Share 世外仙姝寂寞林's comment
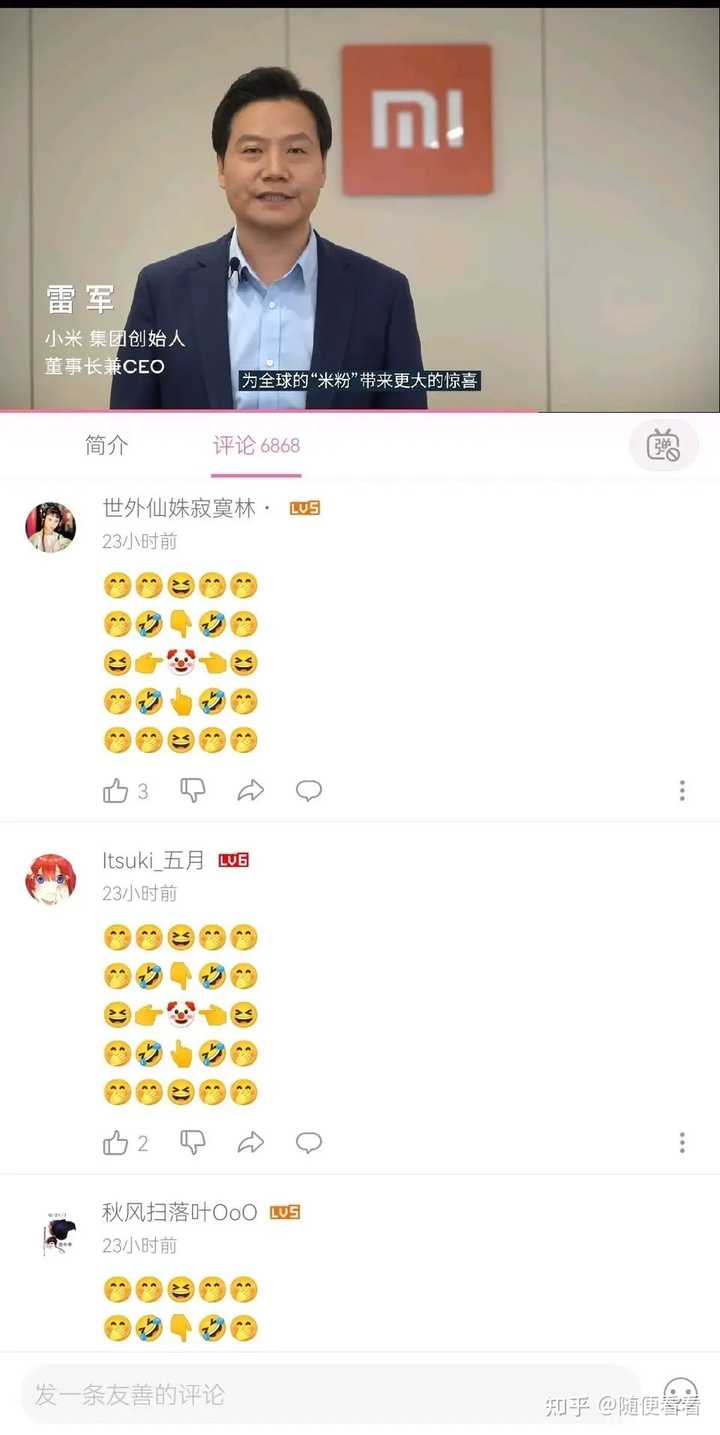Viewport: 720px width, 1435px height. point(250,791)
